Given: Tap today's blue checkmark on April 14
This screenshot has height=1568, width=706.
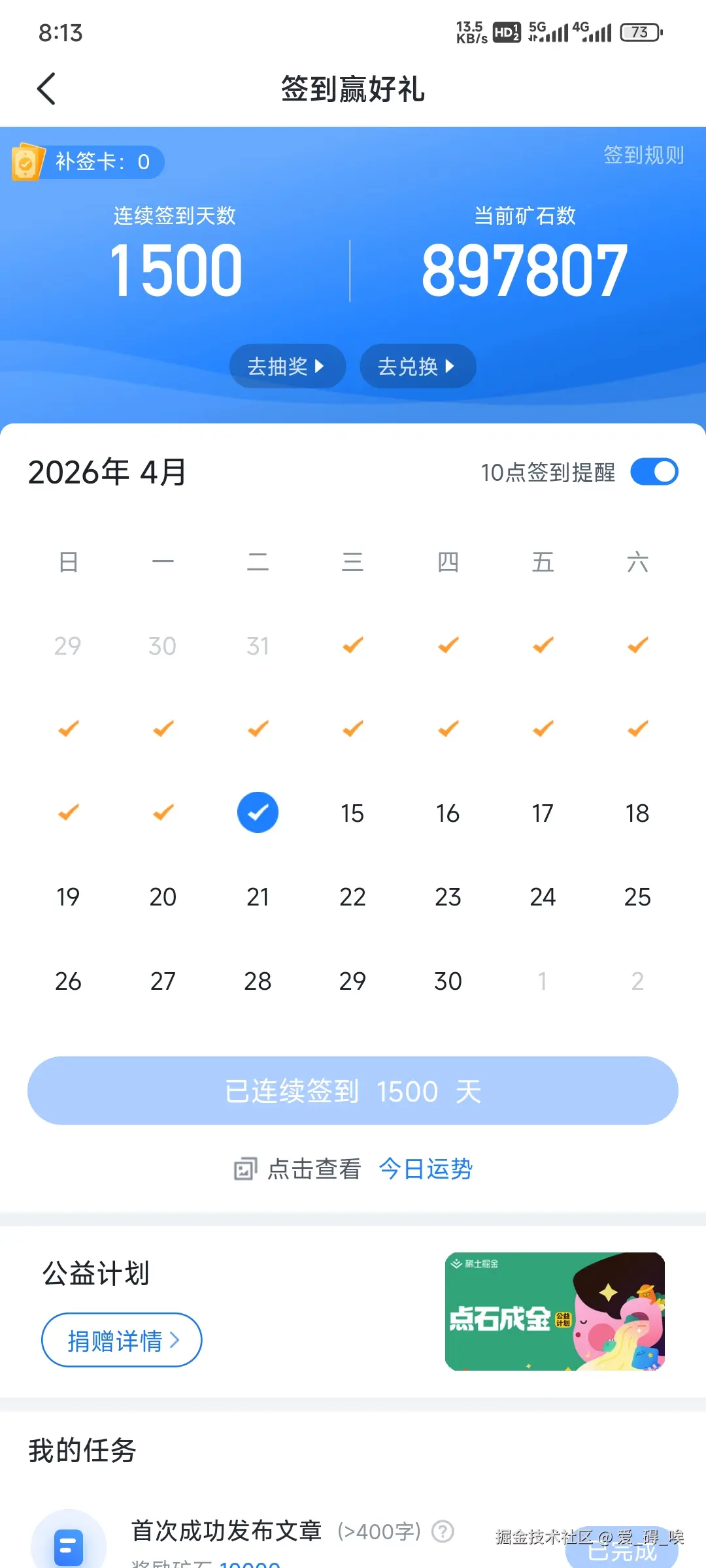Looking at the screenshot, I should click(x=258, y=812).
